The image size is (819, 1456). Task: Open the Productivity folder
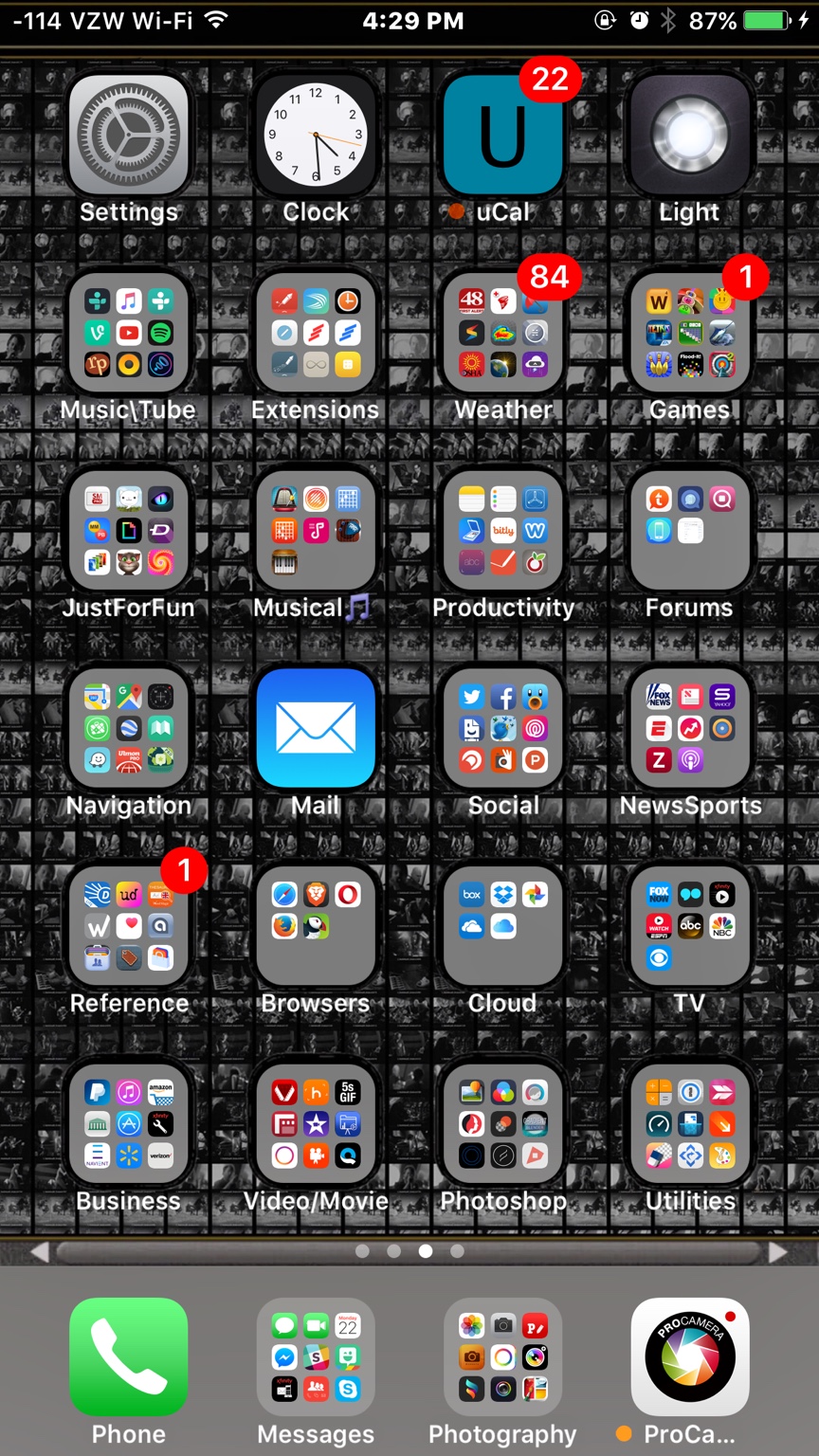coord(502,531)
